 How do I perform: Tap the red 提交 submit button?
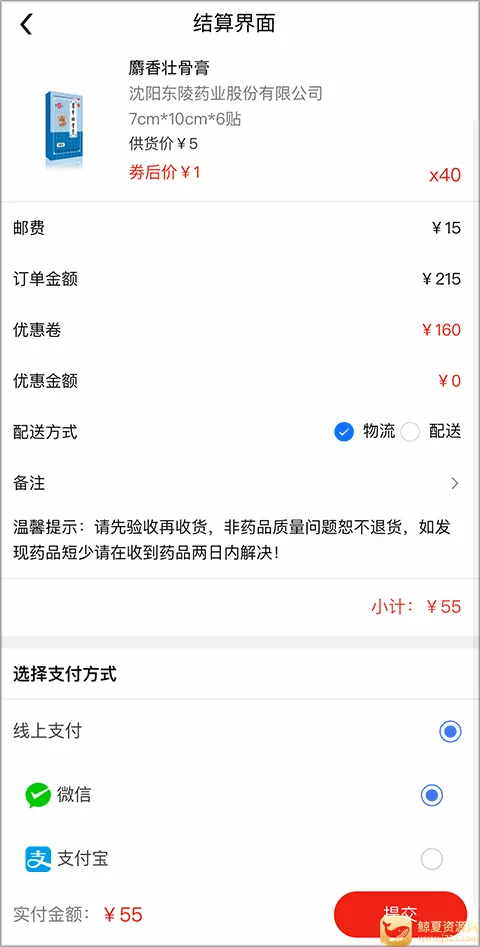[x=400, y=914]
